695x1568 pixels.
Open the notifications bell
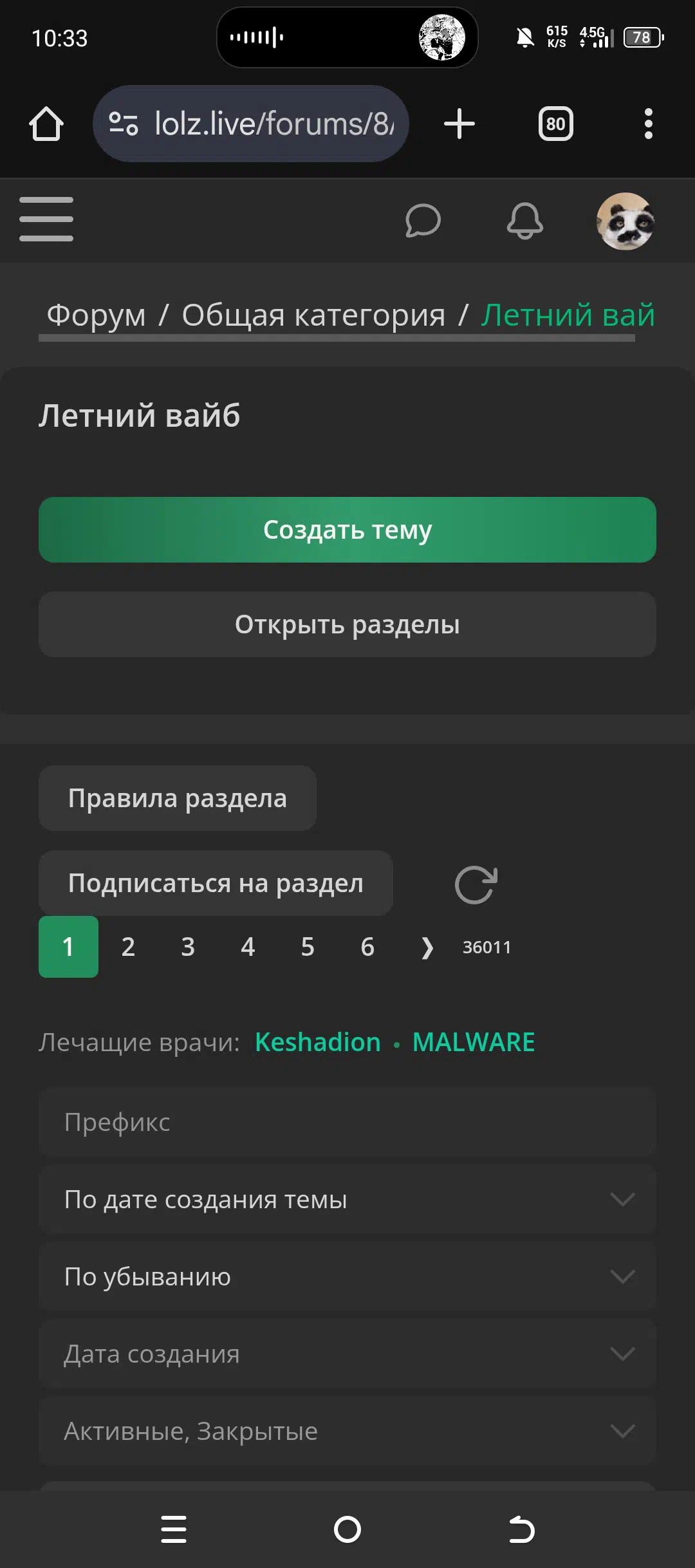[525, 221]
